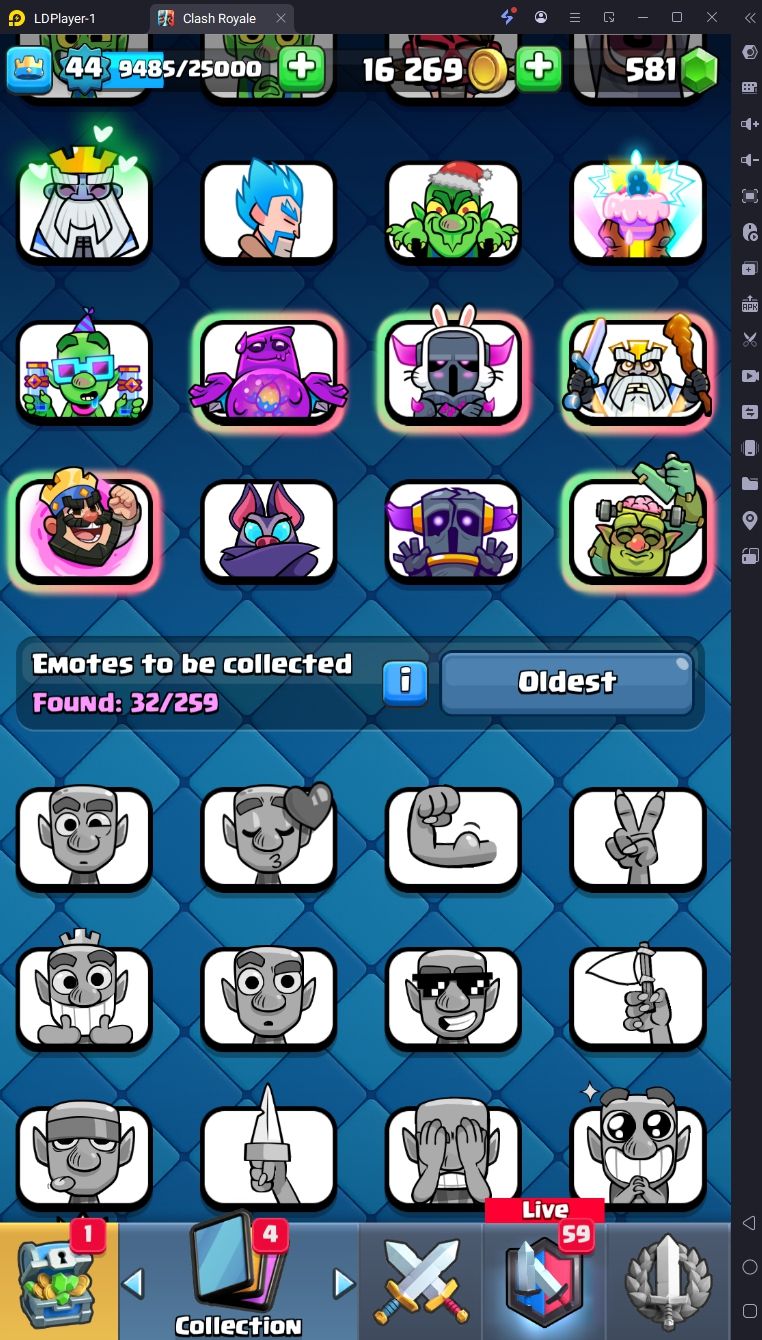Change the sort order from Oldest
The height and width of the screenshot is (1340, 762).
[567, 683]
